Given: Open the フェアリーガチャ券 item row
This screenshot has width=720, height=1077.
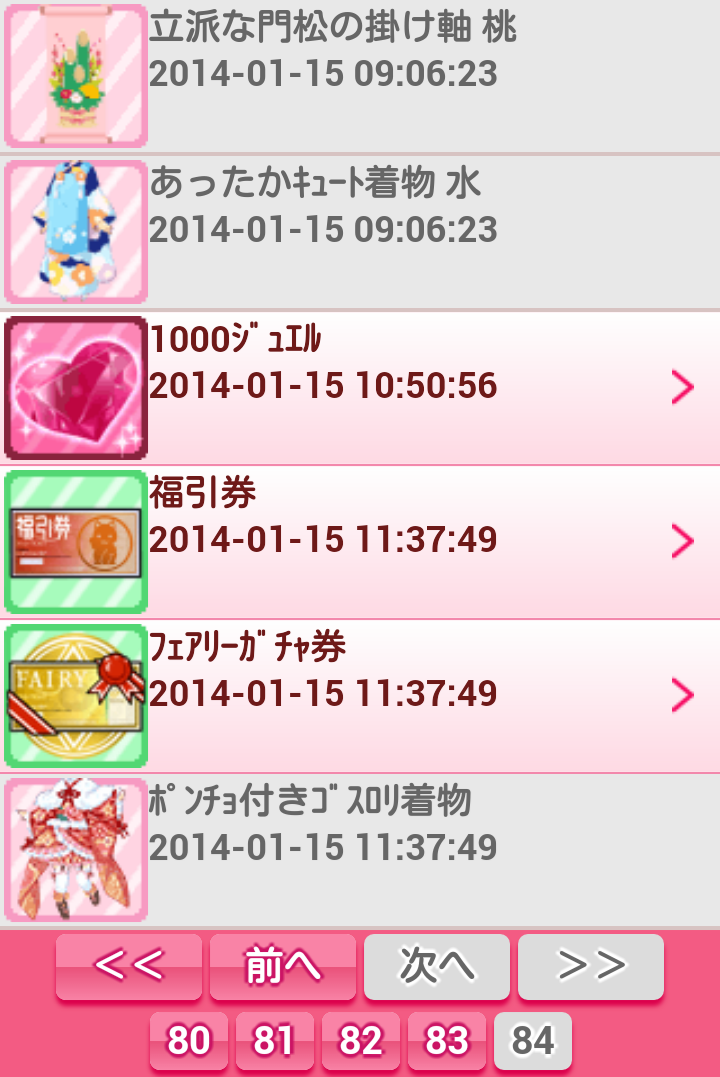Looking at the screenshot, I should pos(360,695).
